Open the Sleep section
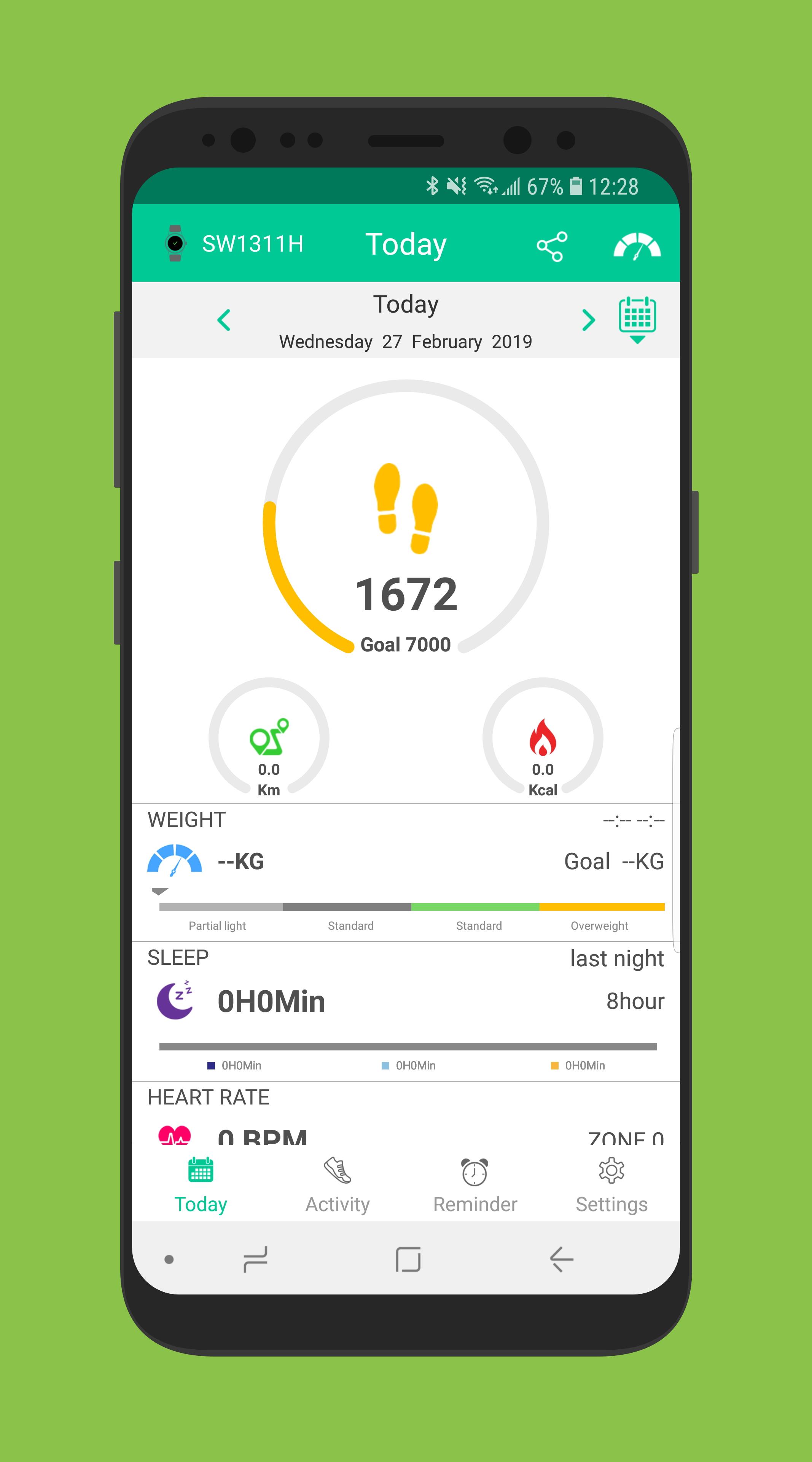Viewport: 812px width, 1462px height. coord(406,1011)
